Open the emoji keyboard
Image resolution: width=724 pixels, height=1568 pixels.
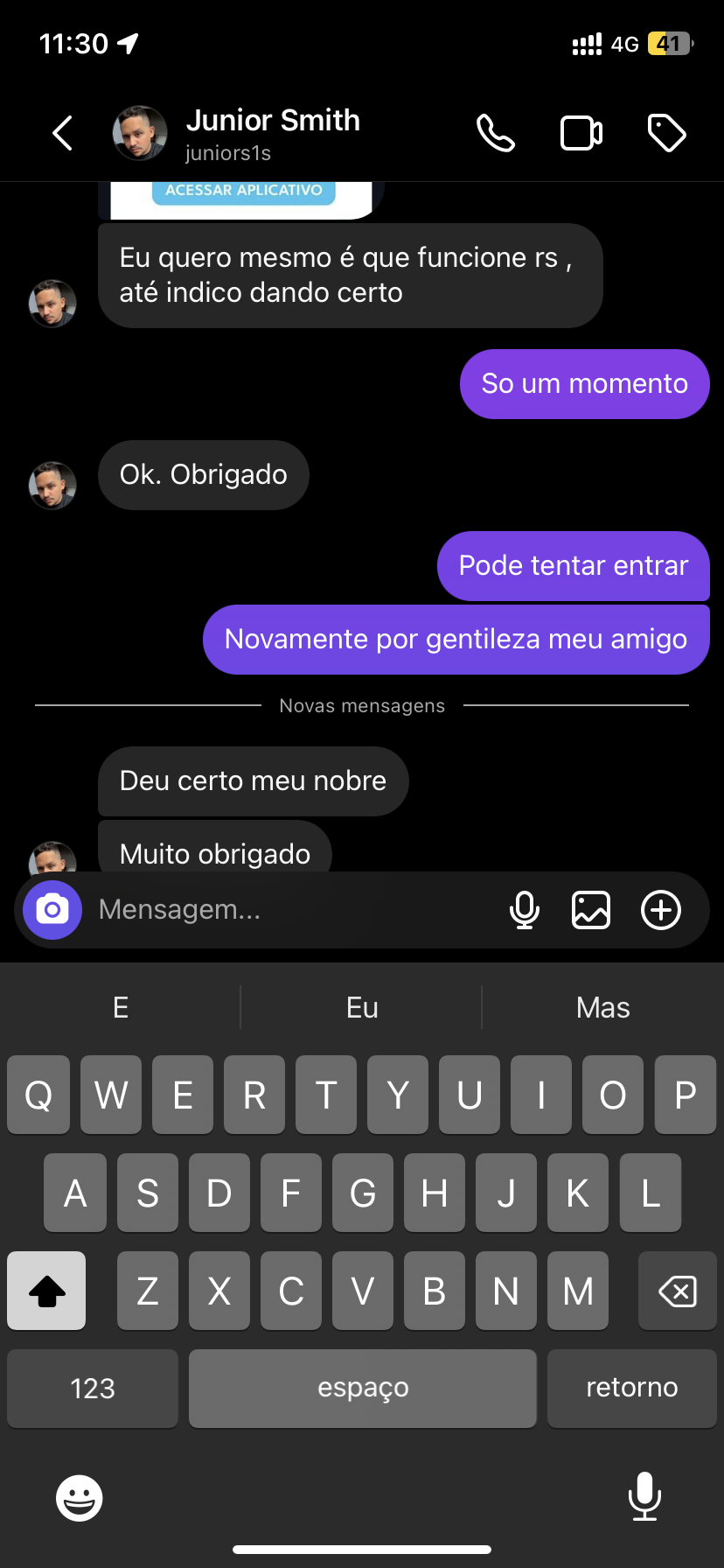pyautogui.click(x=80, y=1498)
